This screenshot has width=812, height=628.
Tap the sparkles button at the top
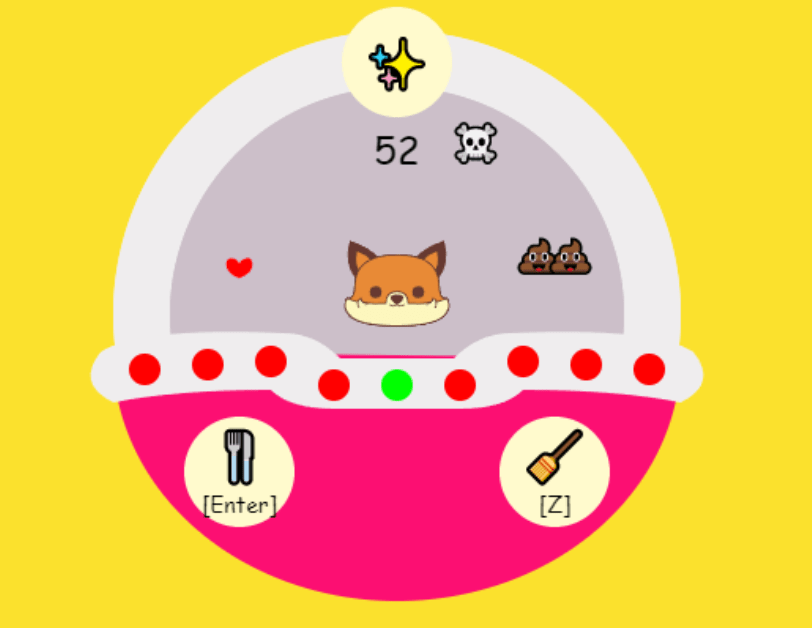(397, 62)
